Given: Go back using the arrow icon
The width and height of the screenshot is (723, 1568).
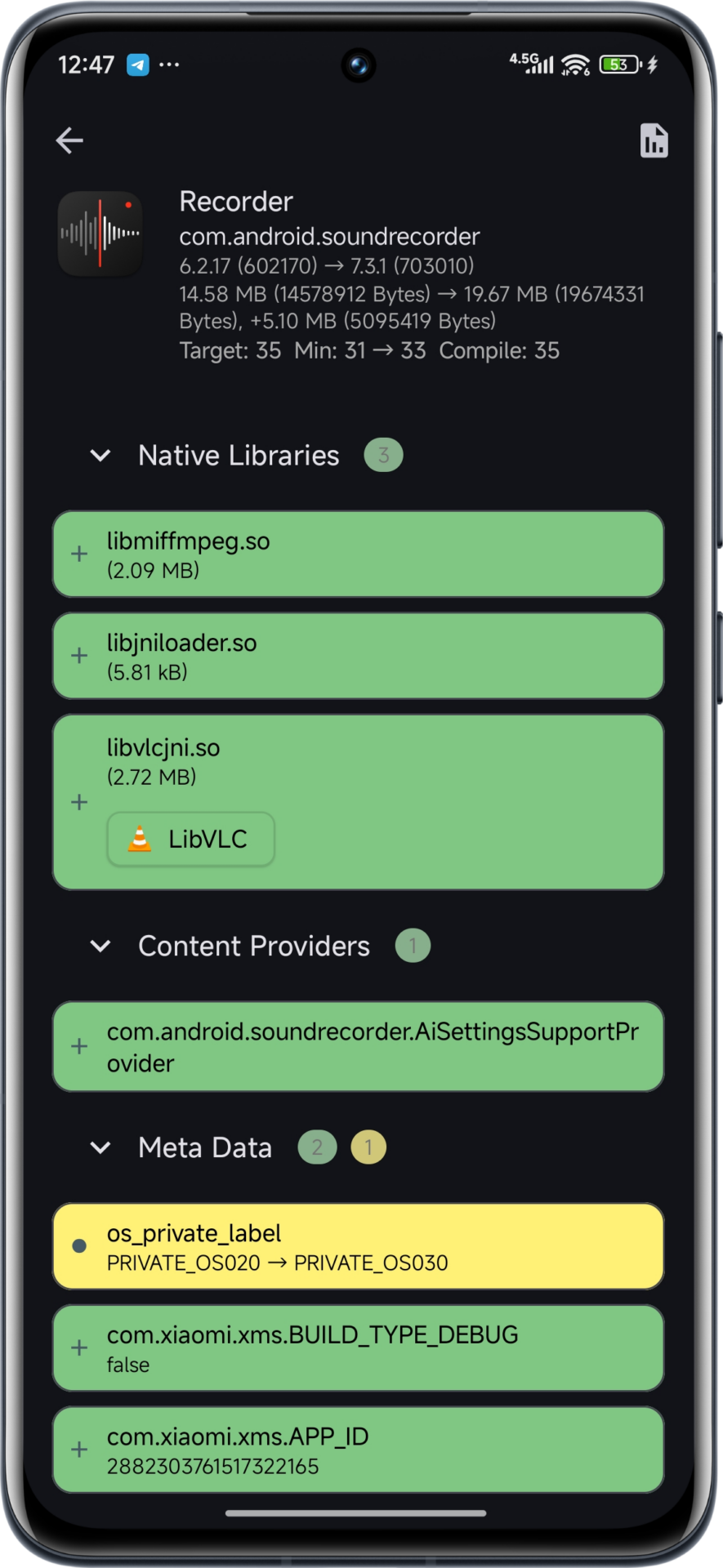Looking at the screenshot, I should pyautogui.click(x=69, y=140).
